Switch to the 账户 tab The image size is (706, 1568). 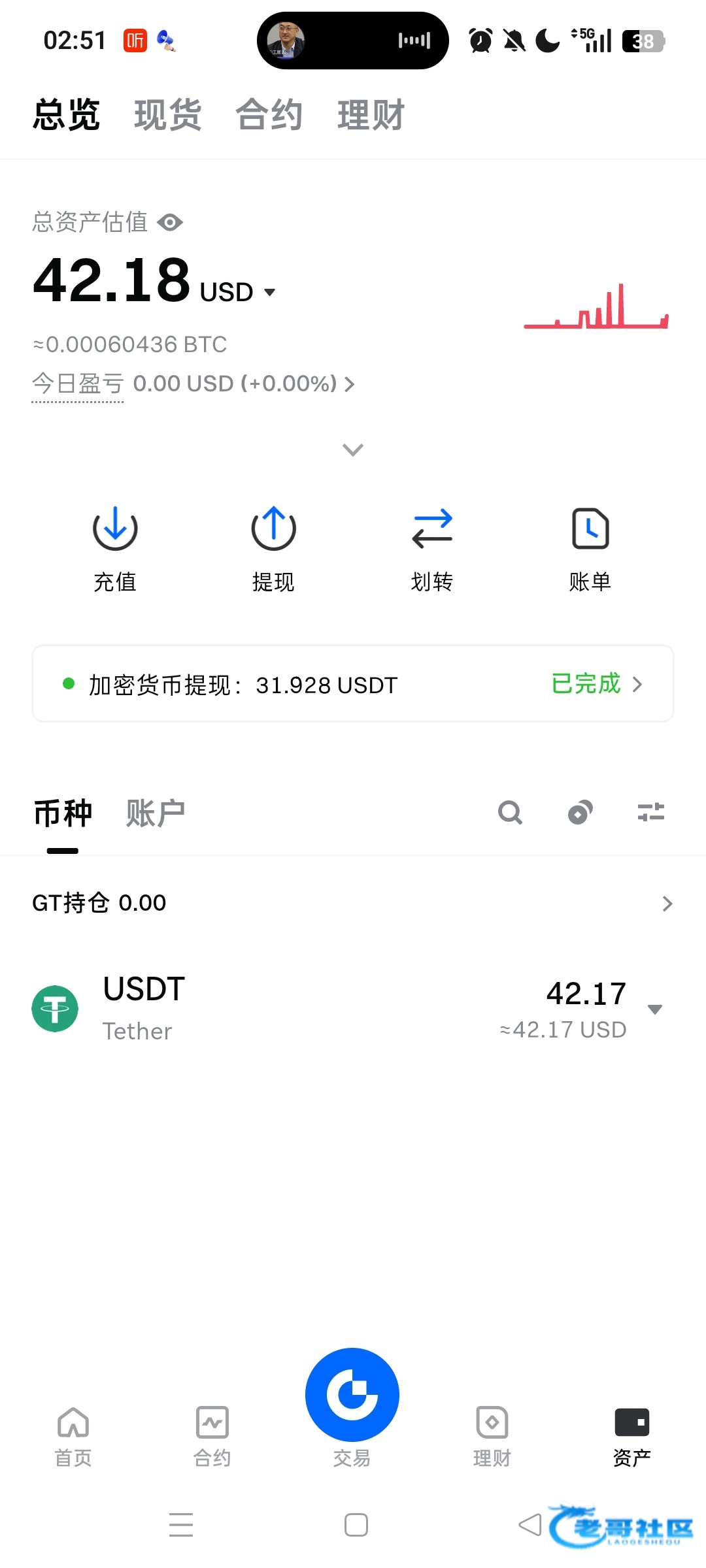pyautogui.click(x=155, y=813)
